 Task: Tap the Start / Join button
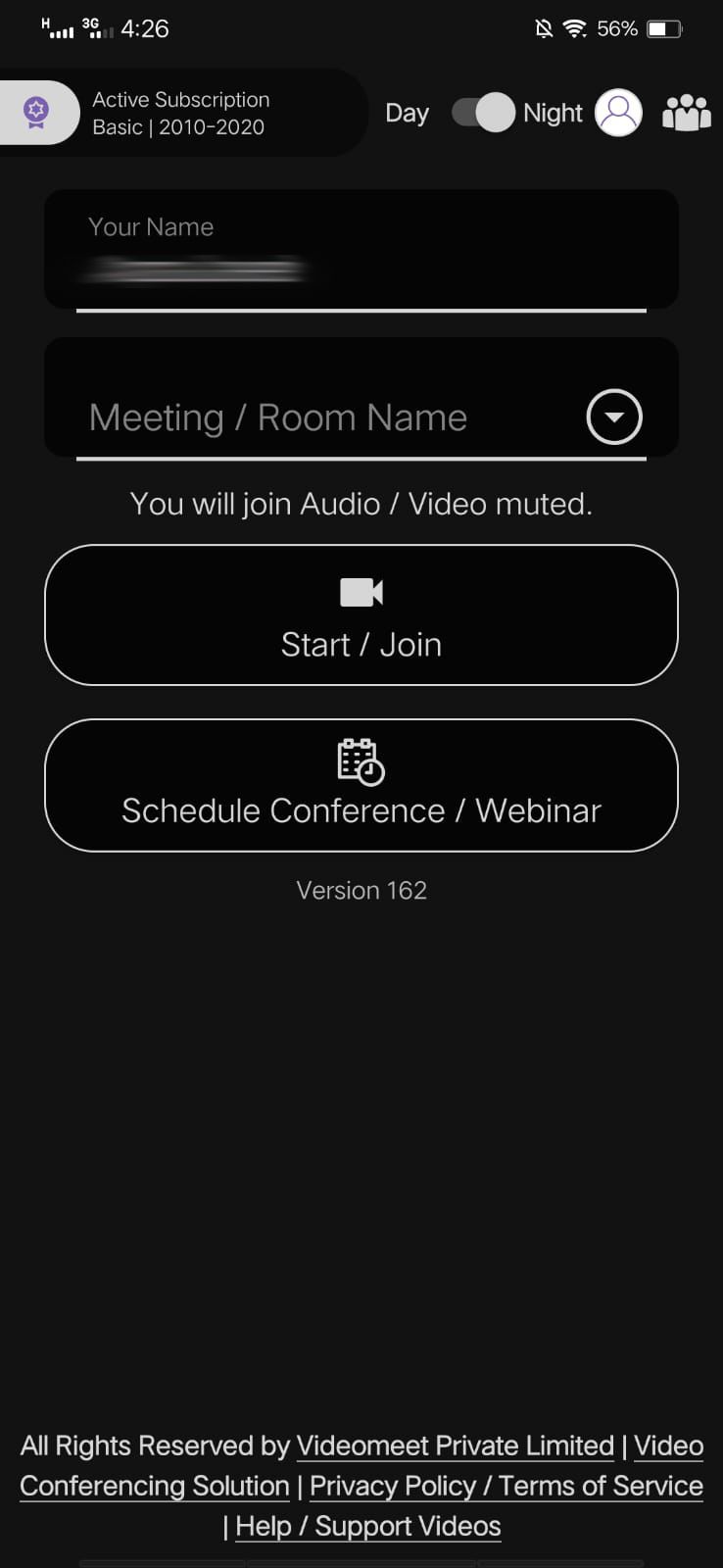pos(361,615)
